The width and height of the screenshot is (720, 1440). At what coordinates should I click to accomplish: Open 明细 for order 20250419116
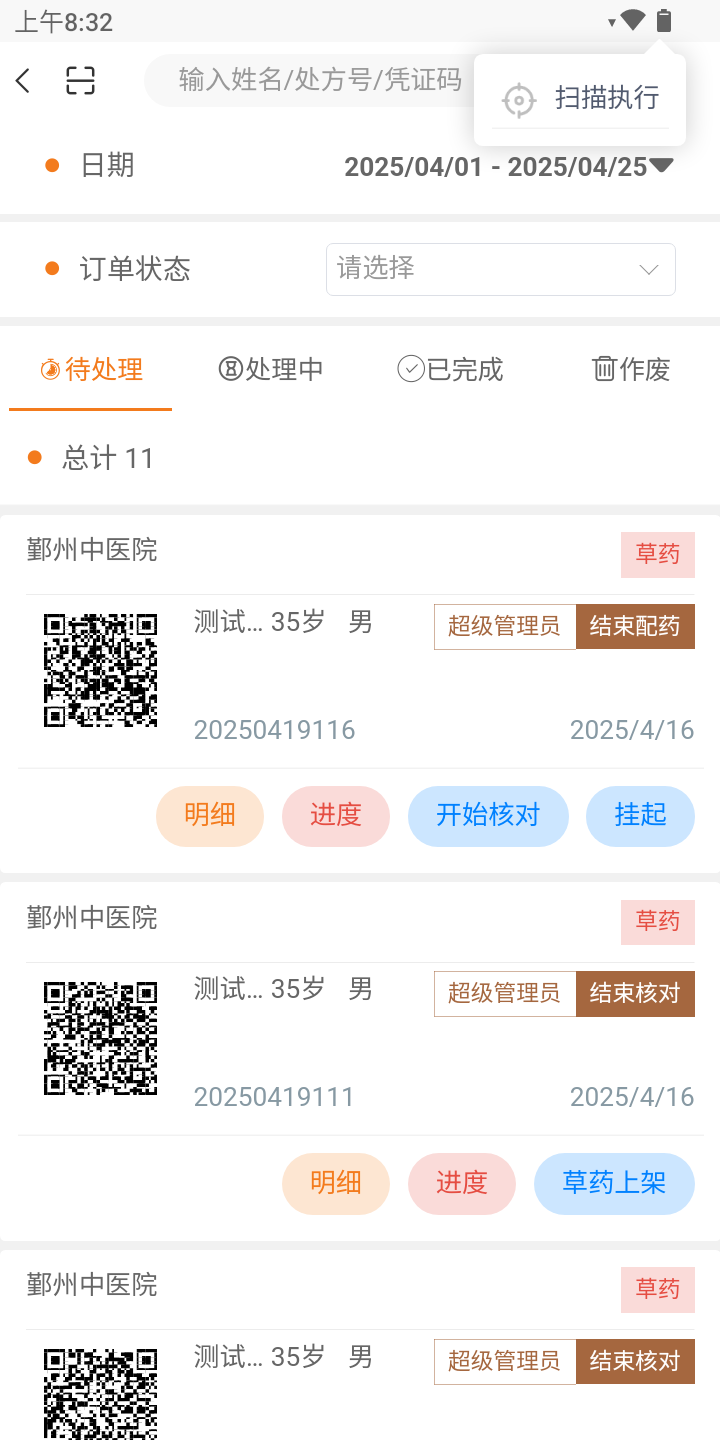(210, 815)
